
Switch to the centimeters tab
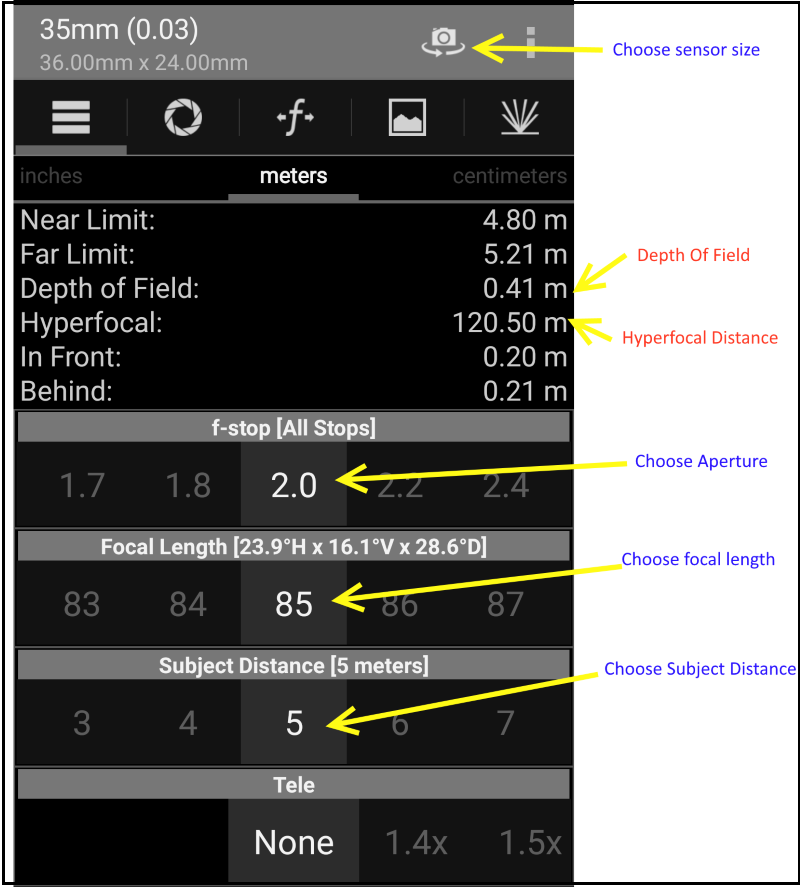coord(510,176)
